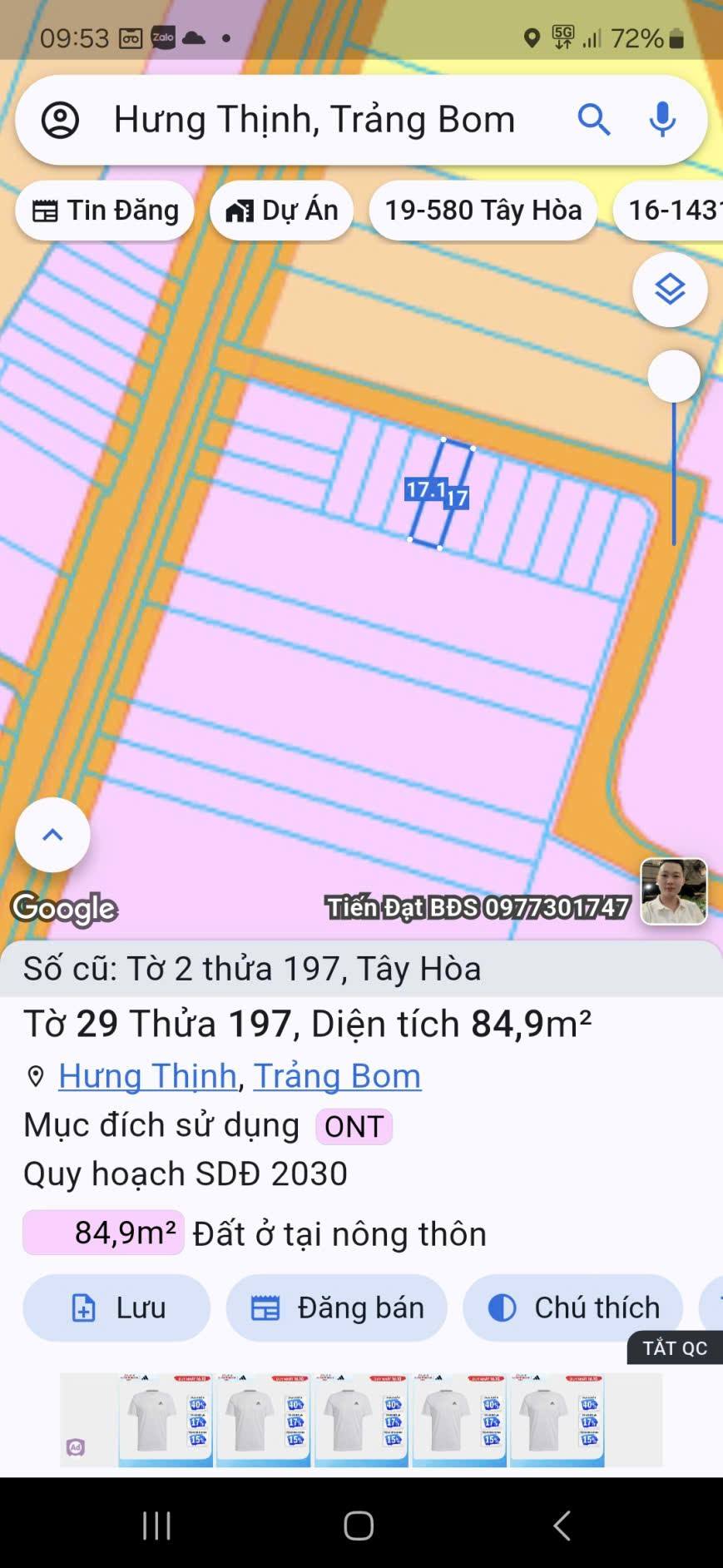
Task: Select the Dự Án chip
Action: pos(282,211)
